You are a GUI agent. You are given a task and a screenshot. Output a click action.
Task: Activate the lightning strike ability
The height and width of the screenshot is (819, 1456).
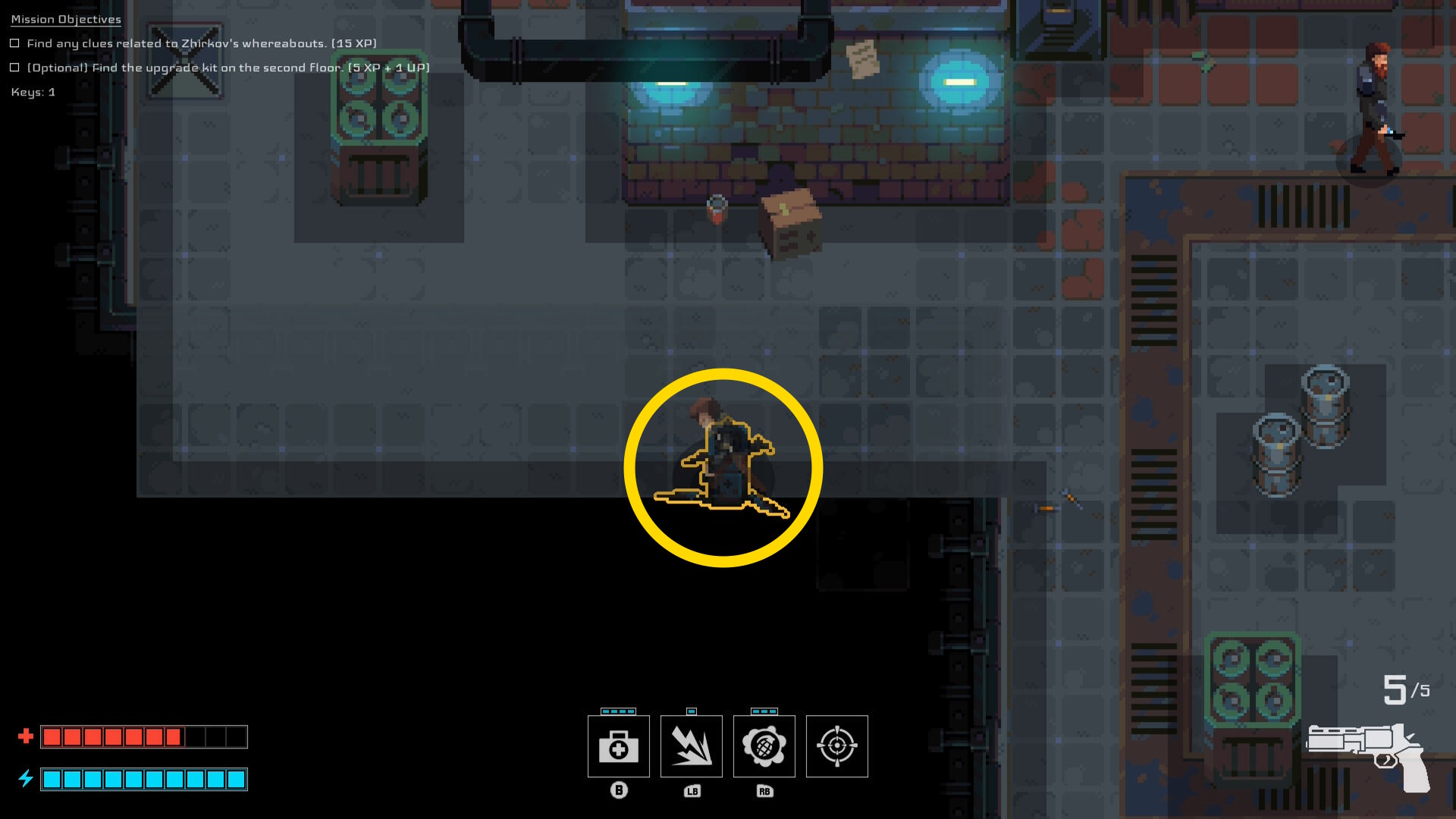[x=691, y=746]
